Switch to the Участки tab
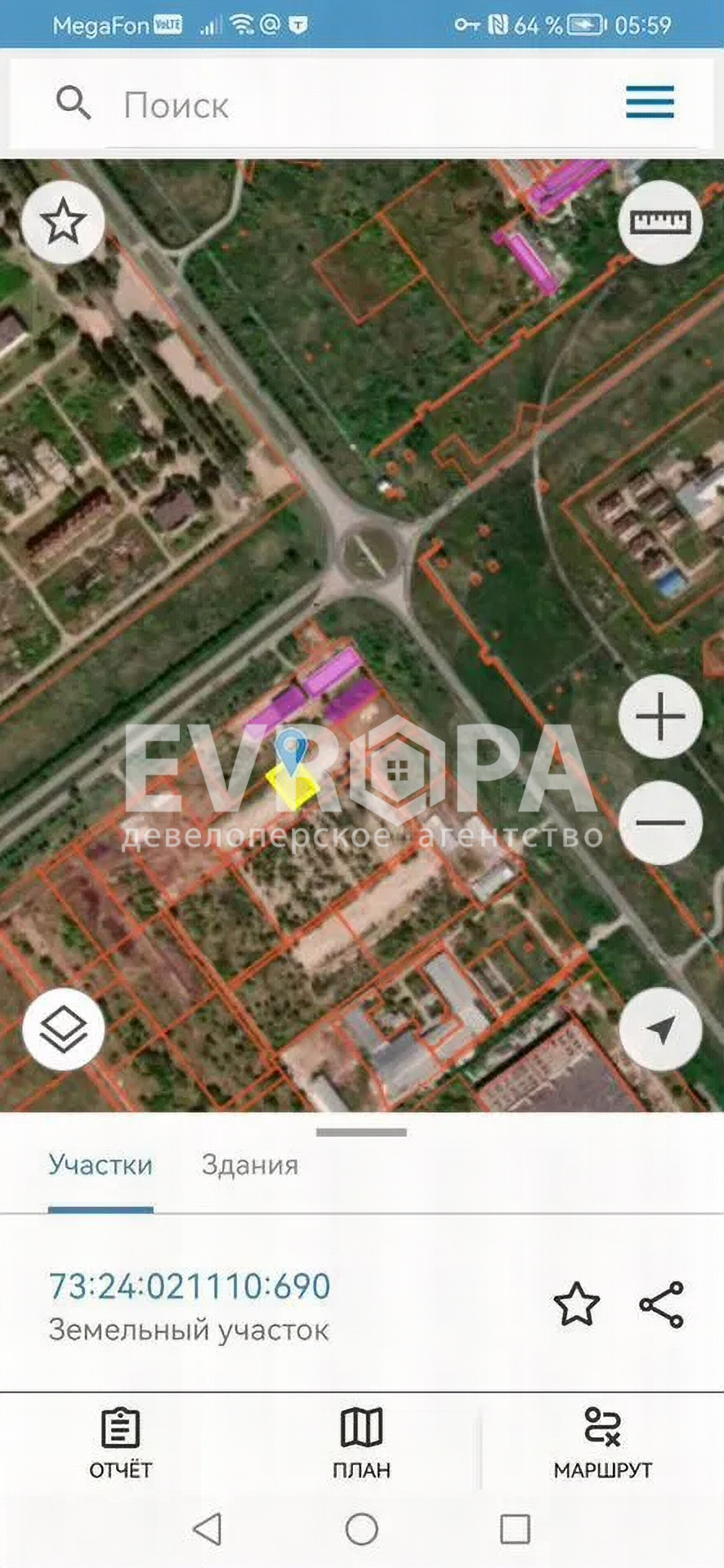 (101, 1165)
